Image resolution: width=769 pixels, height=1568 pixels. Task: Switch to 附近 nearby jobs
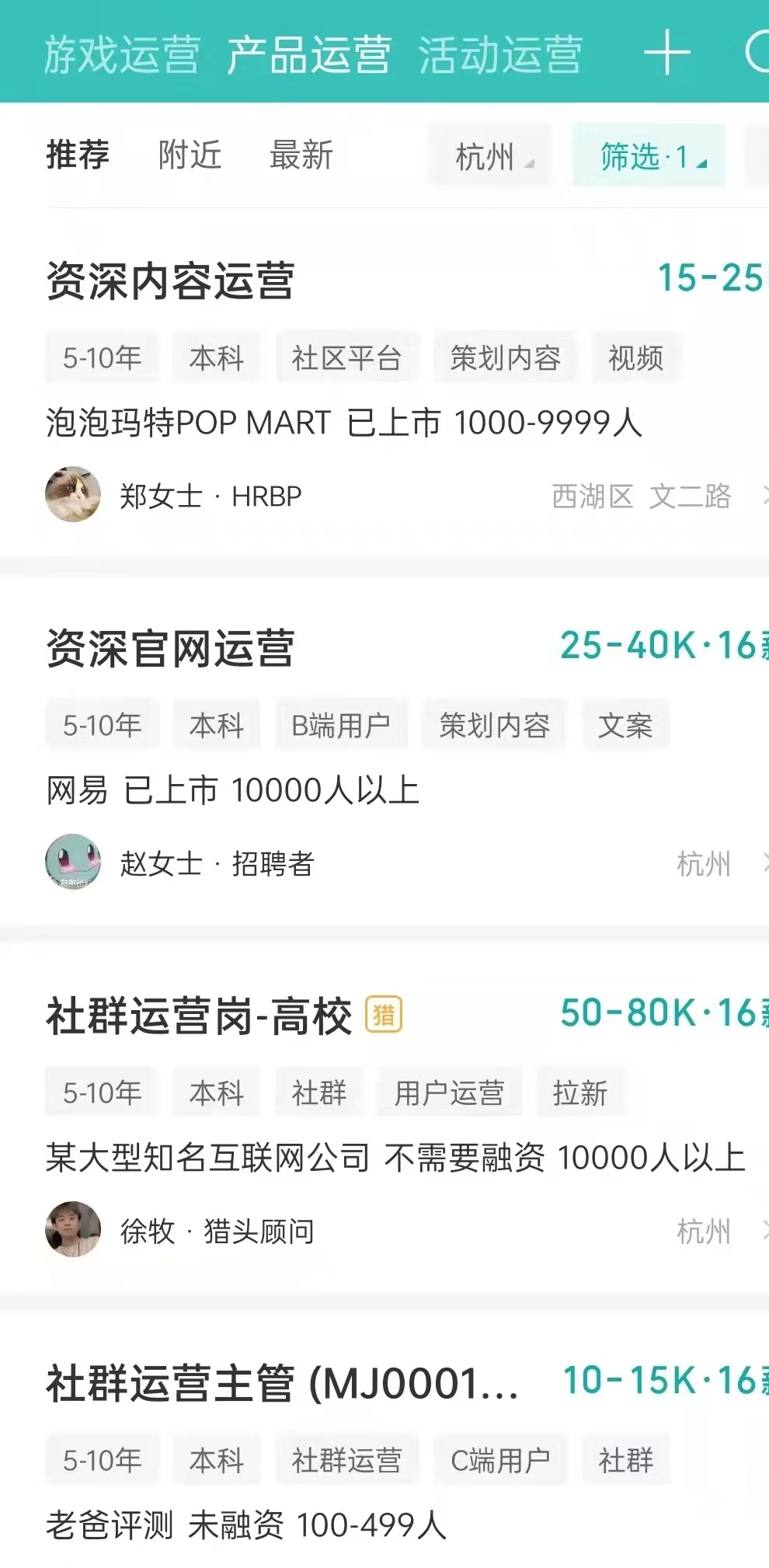190,155
